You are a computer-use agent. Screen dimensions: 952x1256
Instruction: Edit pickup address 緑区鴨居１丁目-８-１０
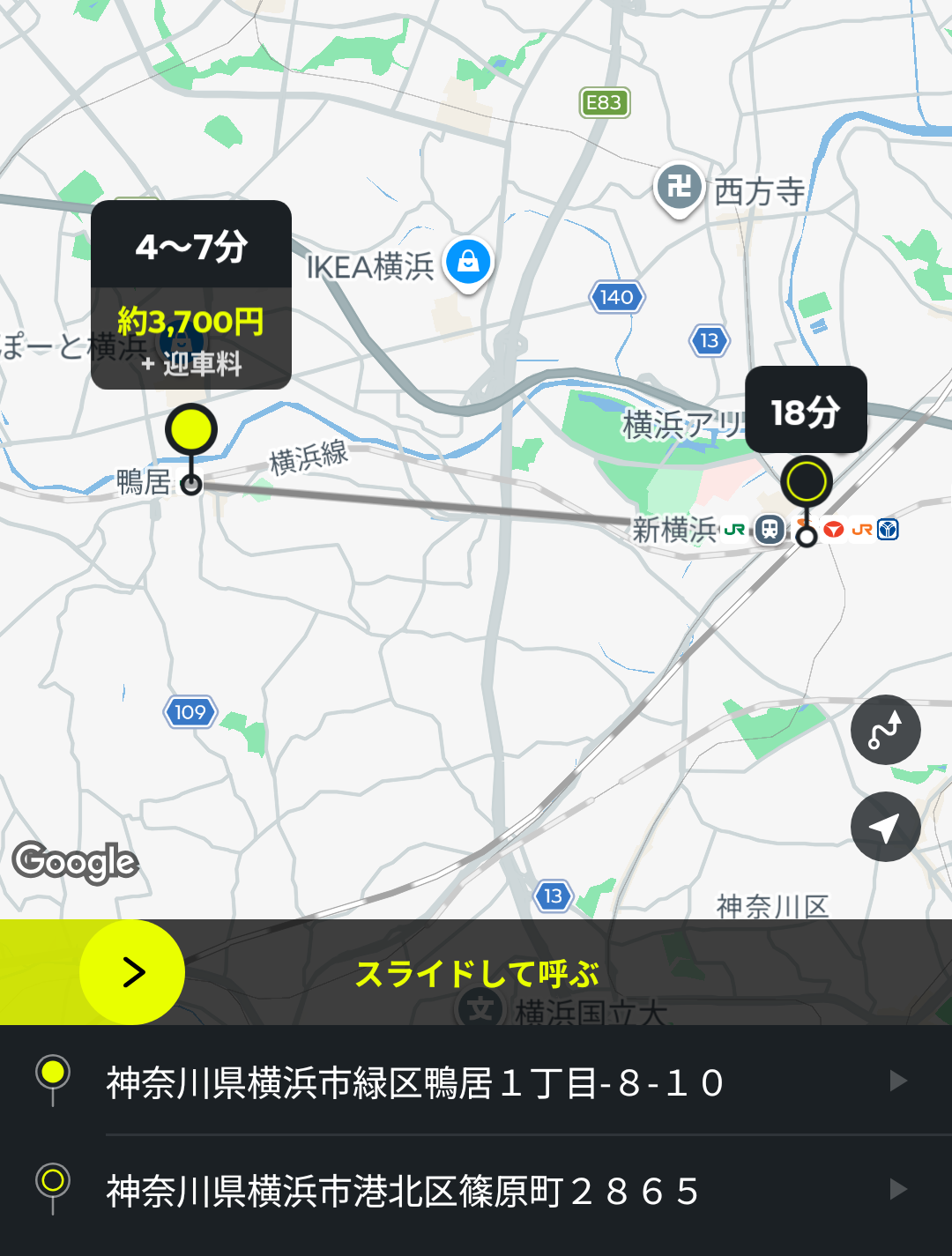[x=476, y=1082]
